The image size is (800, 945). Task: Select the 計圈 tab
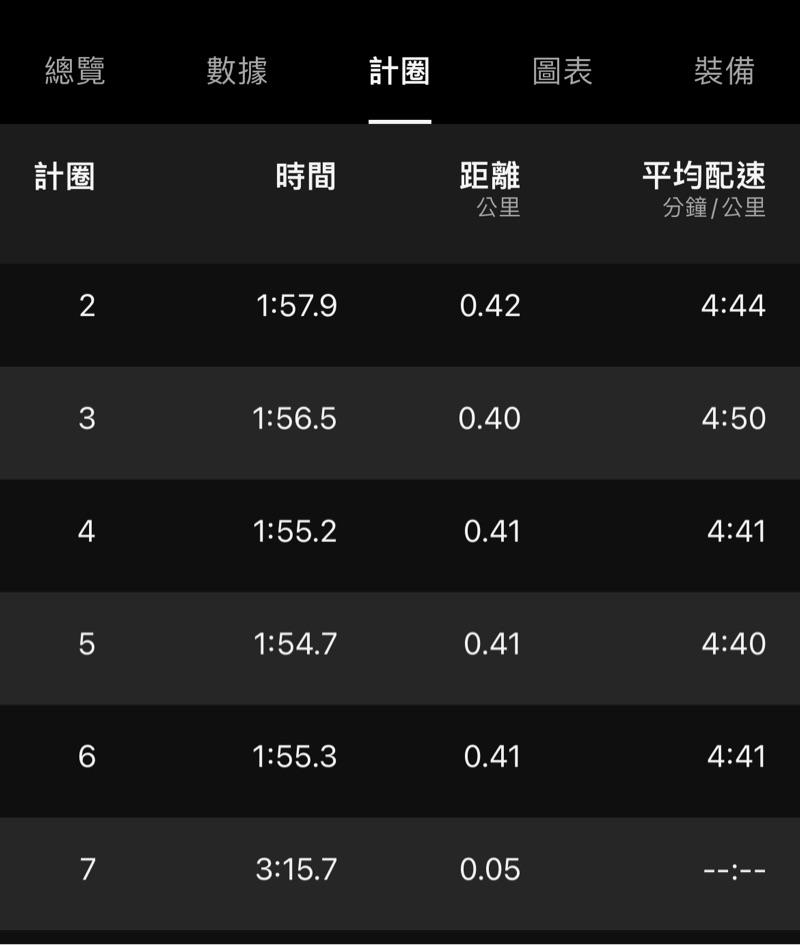tap(399, 72)
